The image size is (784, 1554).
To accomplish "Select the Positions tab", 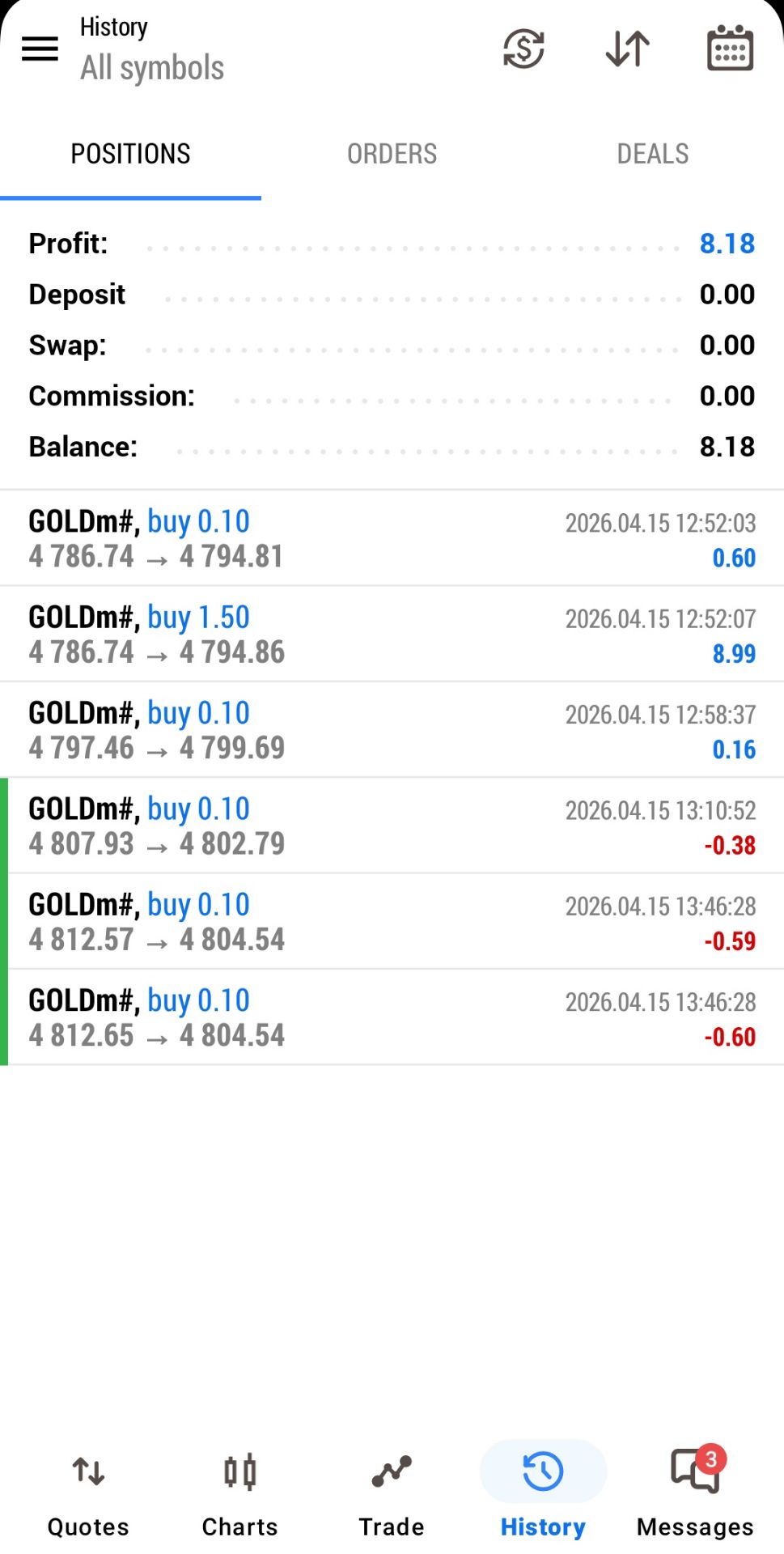I will 130,154.
